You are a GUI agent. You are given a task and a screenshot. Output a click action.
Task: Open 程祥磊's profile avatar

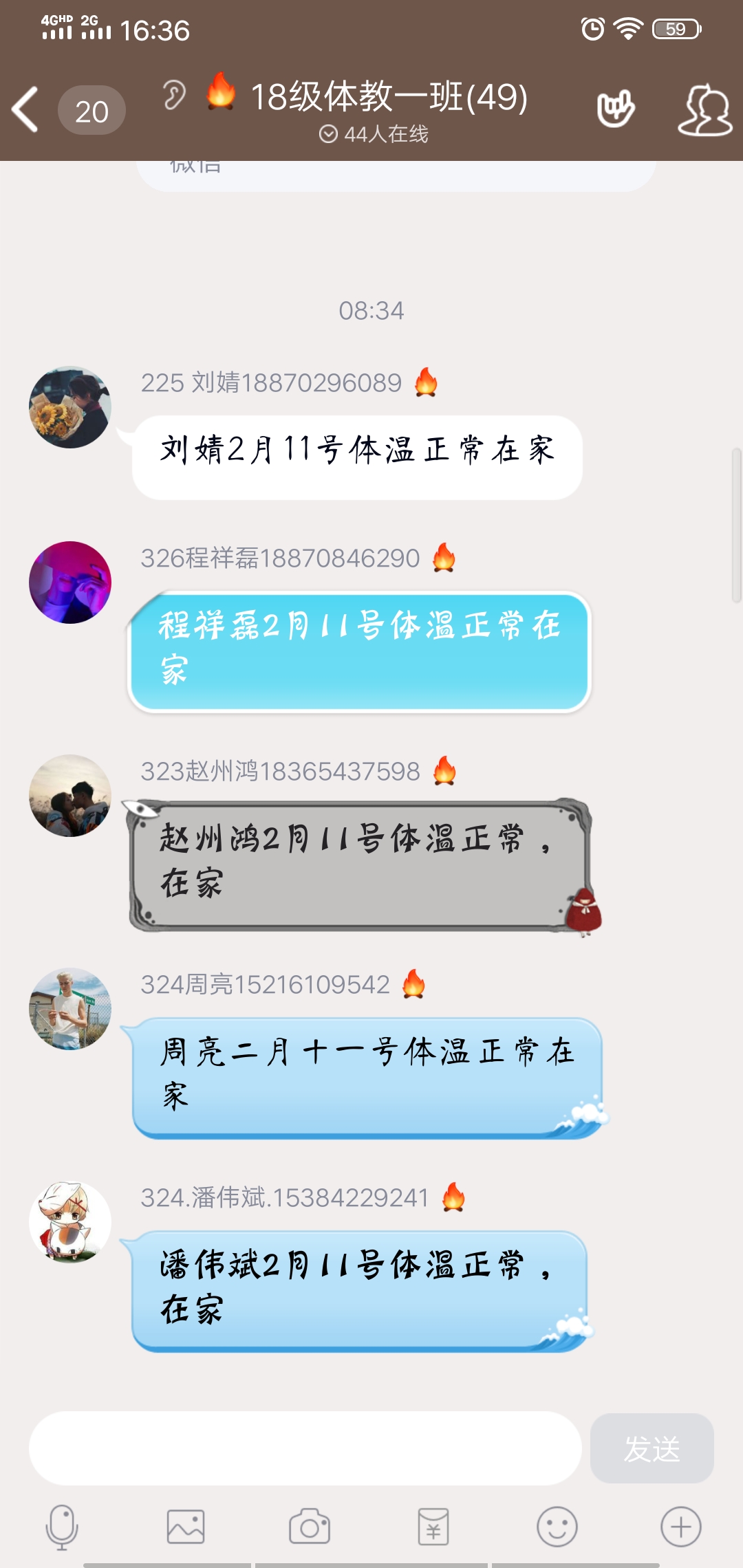tap(70, 582)
